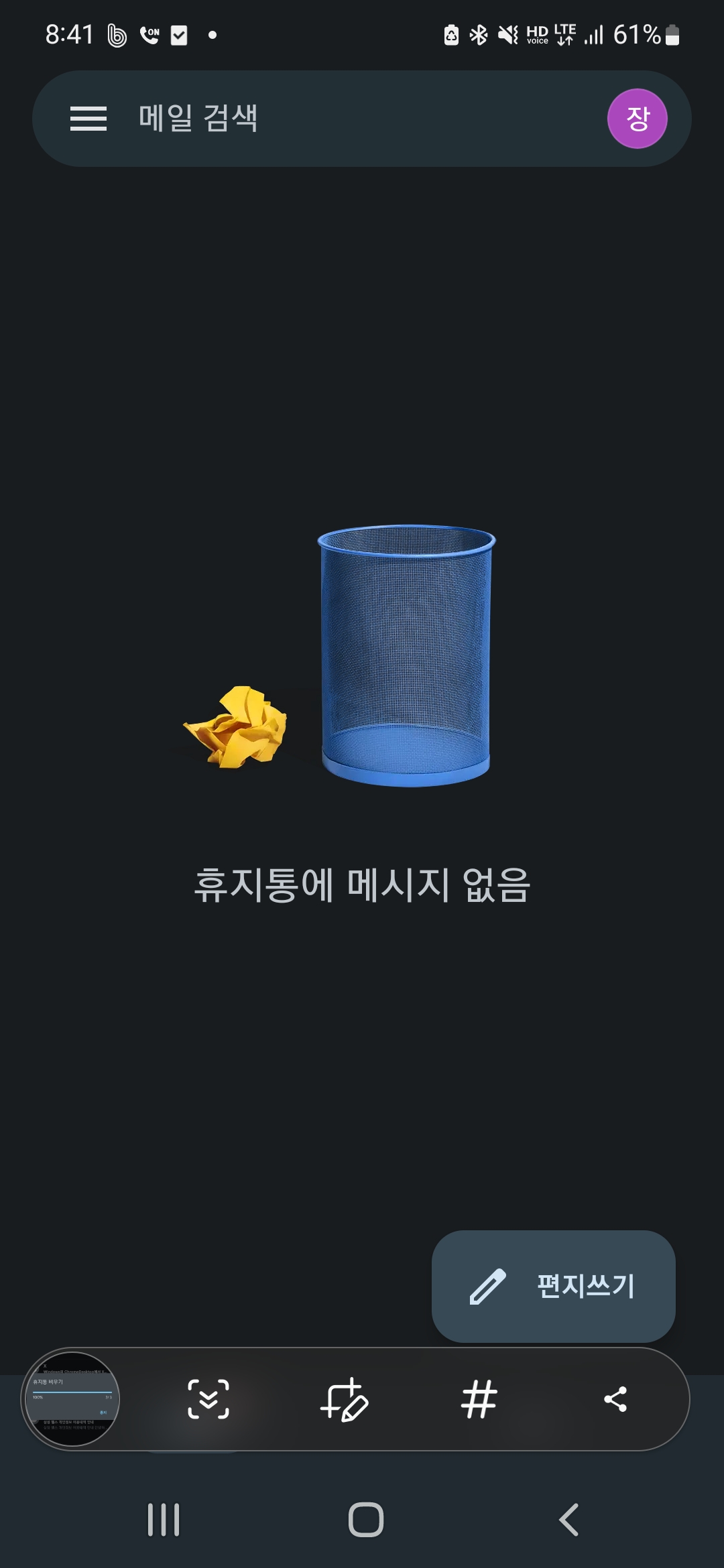The width and height of the screenshot is (724, 1568).
Task: Share the captured screenshot
Action: pyautogui.click(x=615, y=1399)
